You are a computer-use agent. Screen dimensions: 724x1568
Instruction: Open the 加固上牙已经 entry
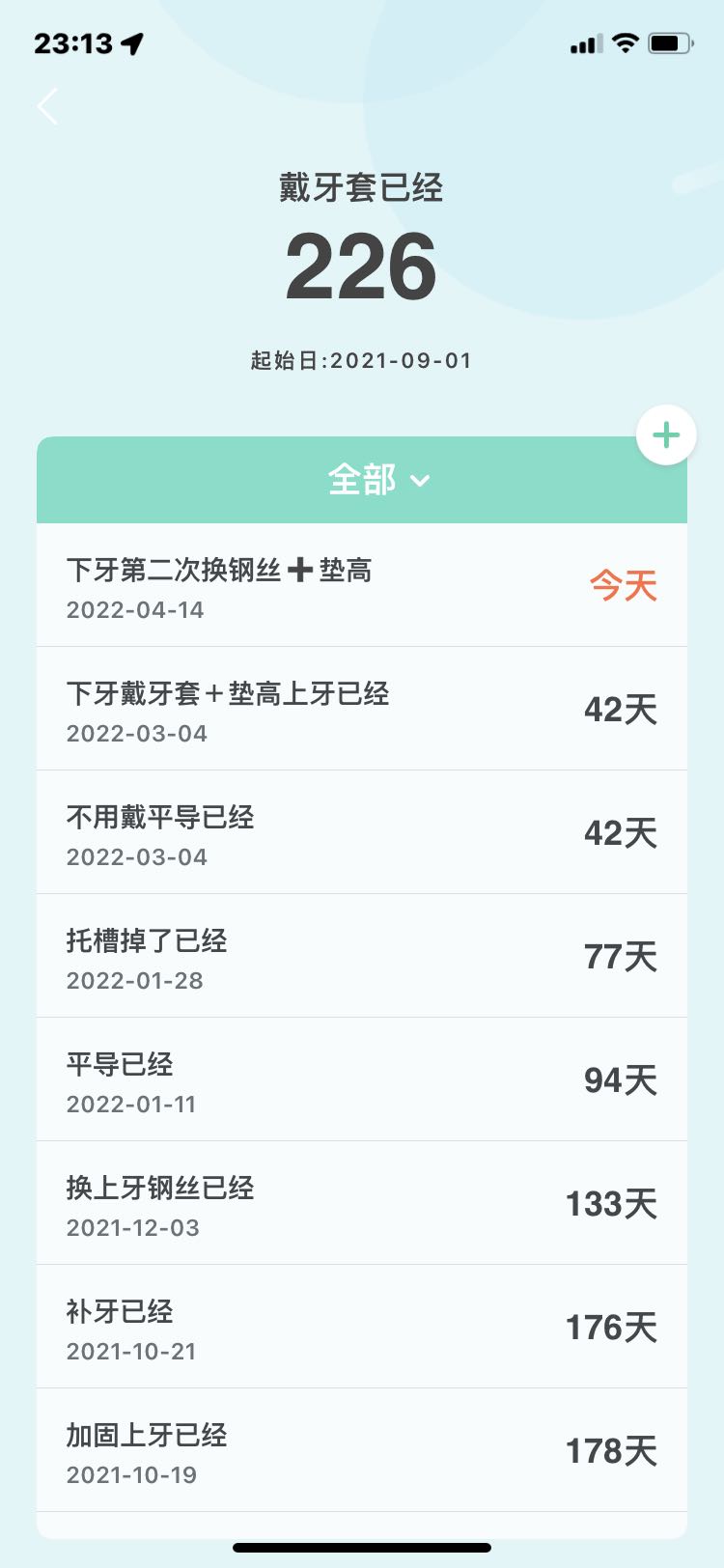click(x=362, y=1450)
